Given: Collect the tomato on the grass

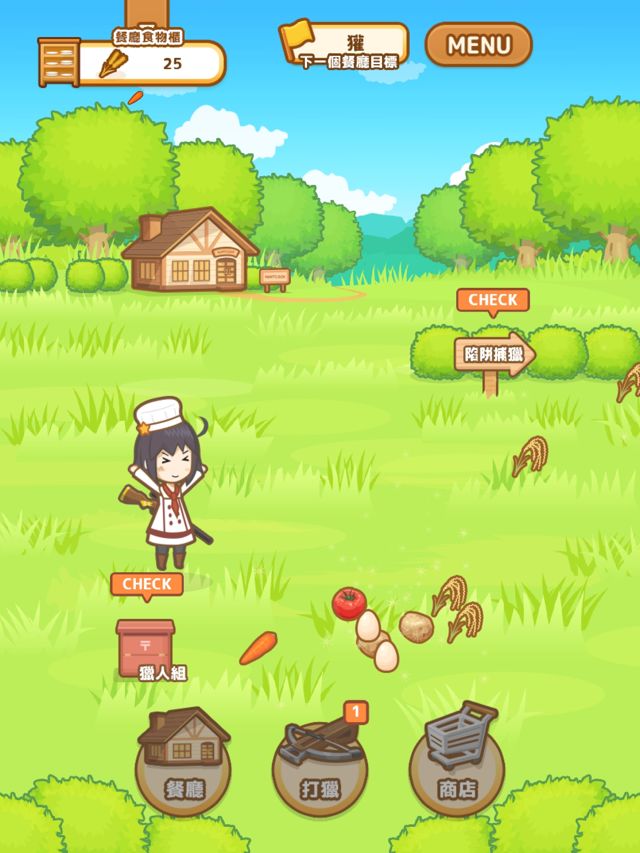Looking at the screenshot, I should [x=349, y=603].
